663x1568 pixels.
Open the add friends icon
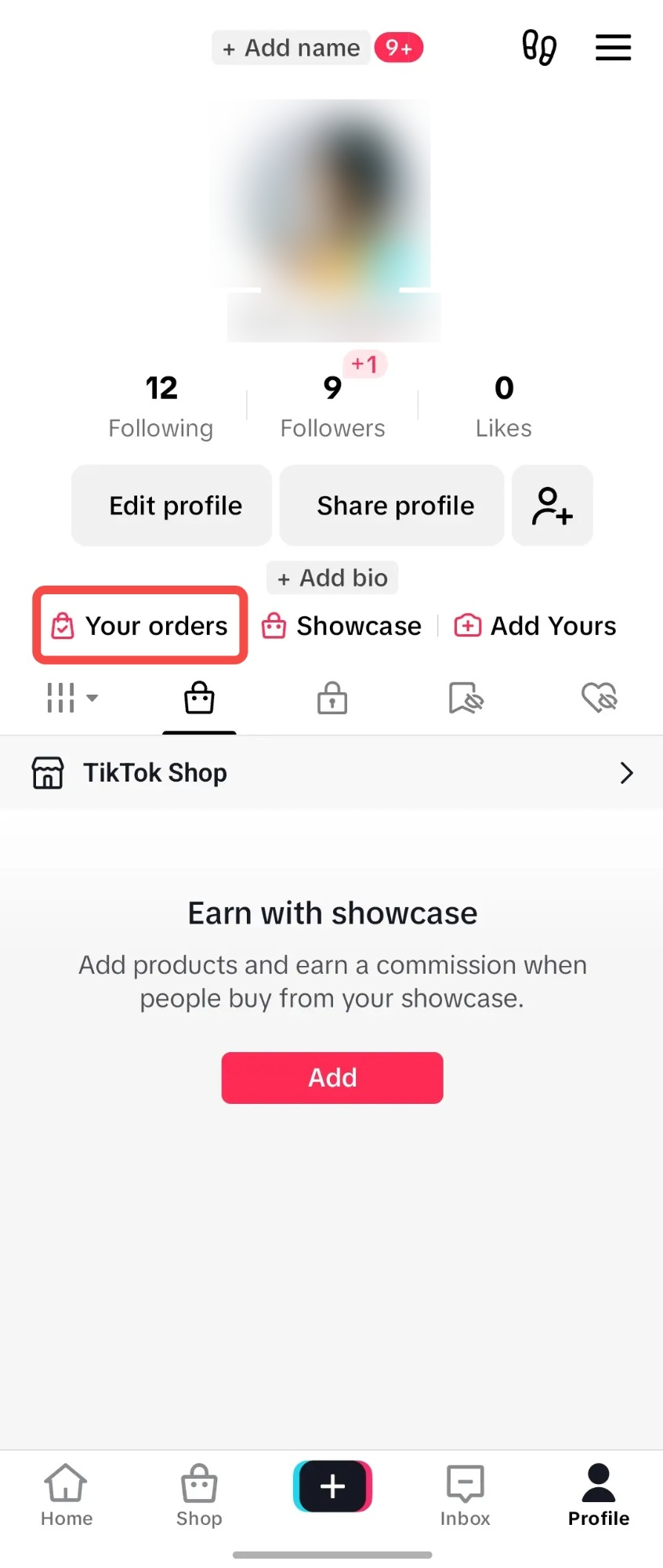tap(552, 506)
